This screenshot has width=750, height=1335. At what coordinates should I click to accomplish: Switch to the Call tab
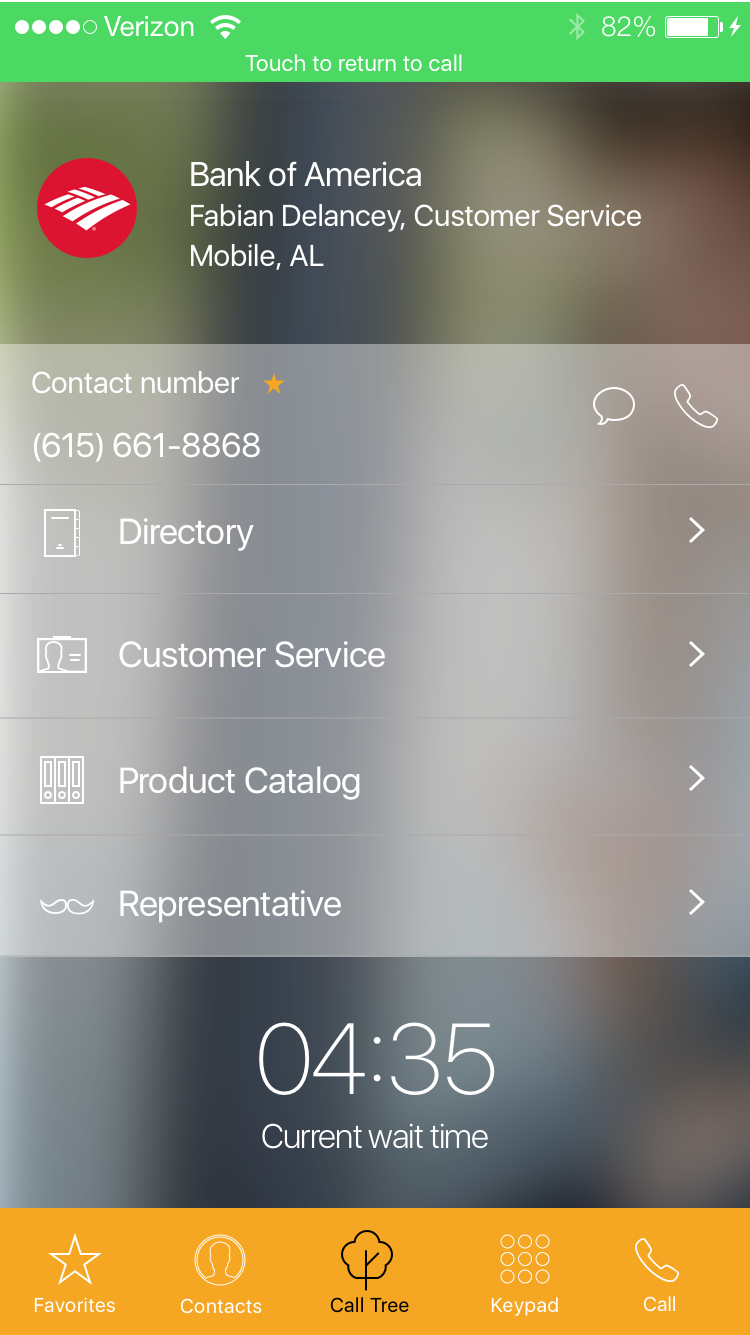[659, 1272]
